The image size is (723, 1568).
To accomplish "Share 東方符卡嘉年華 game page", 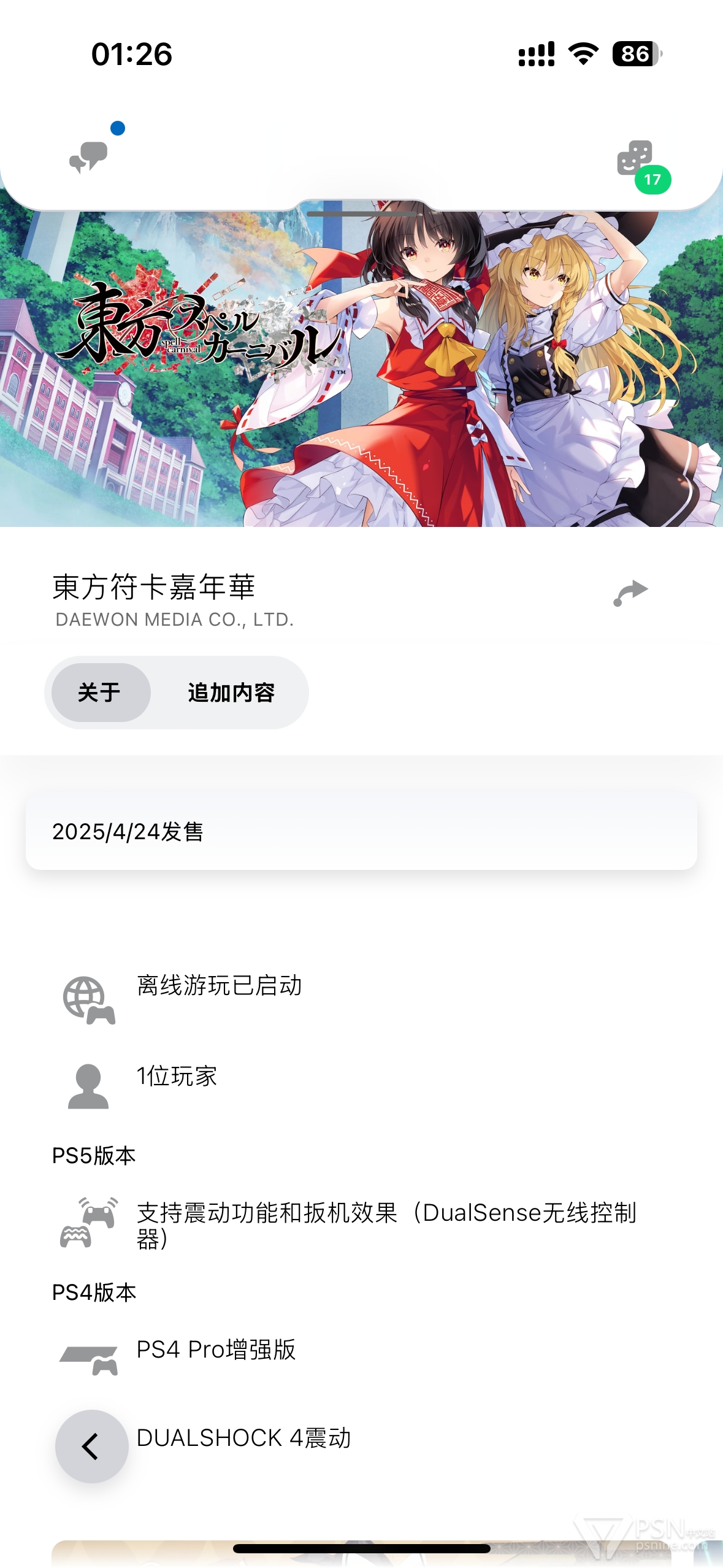I will [630, 593].
